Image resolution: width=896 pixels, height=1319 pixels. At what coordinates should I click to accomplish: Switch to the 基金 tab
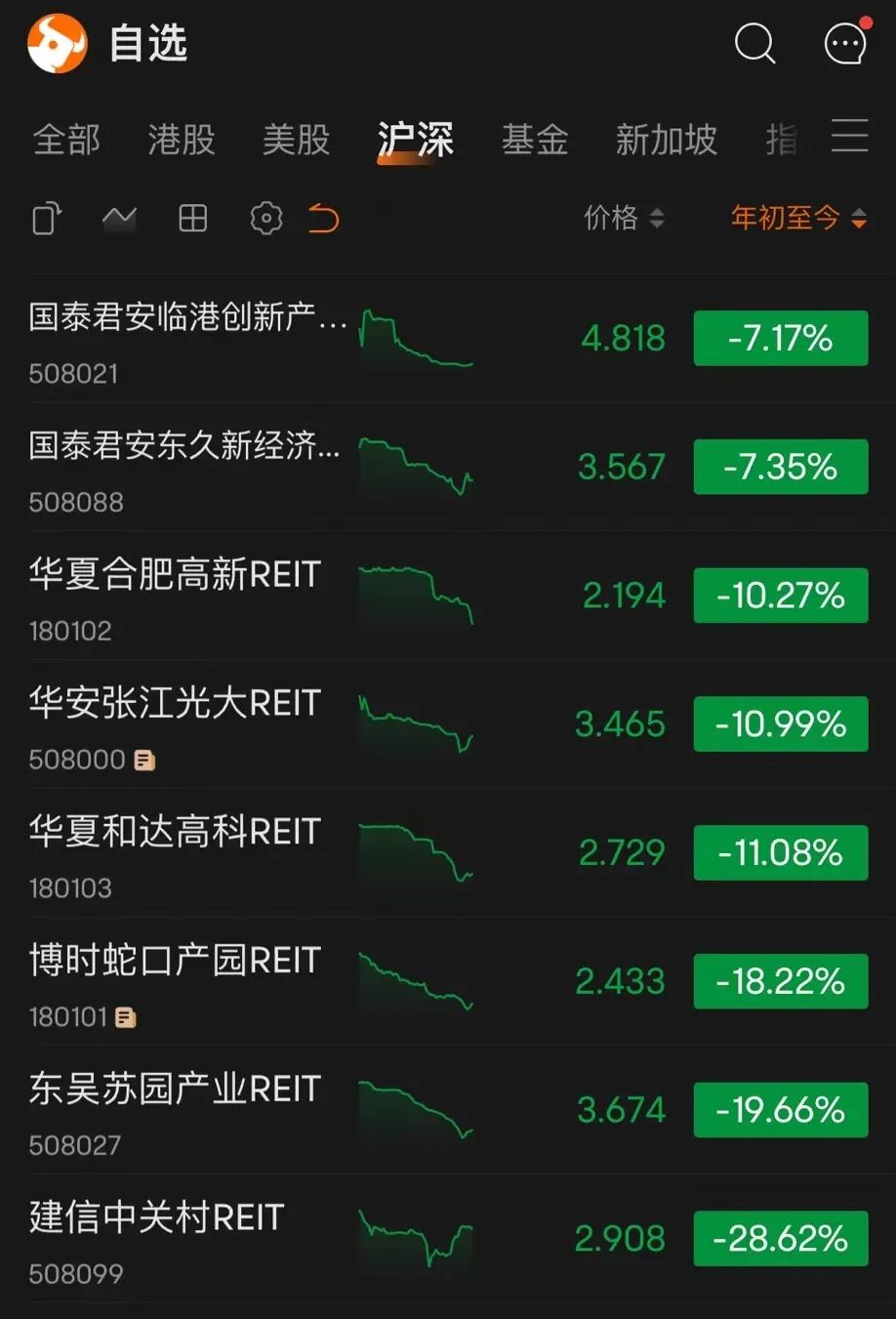535,140
